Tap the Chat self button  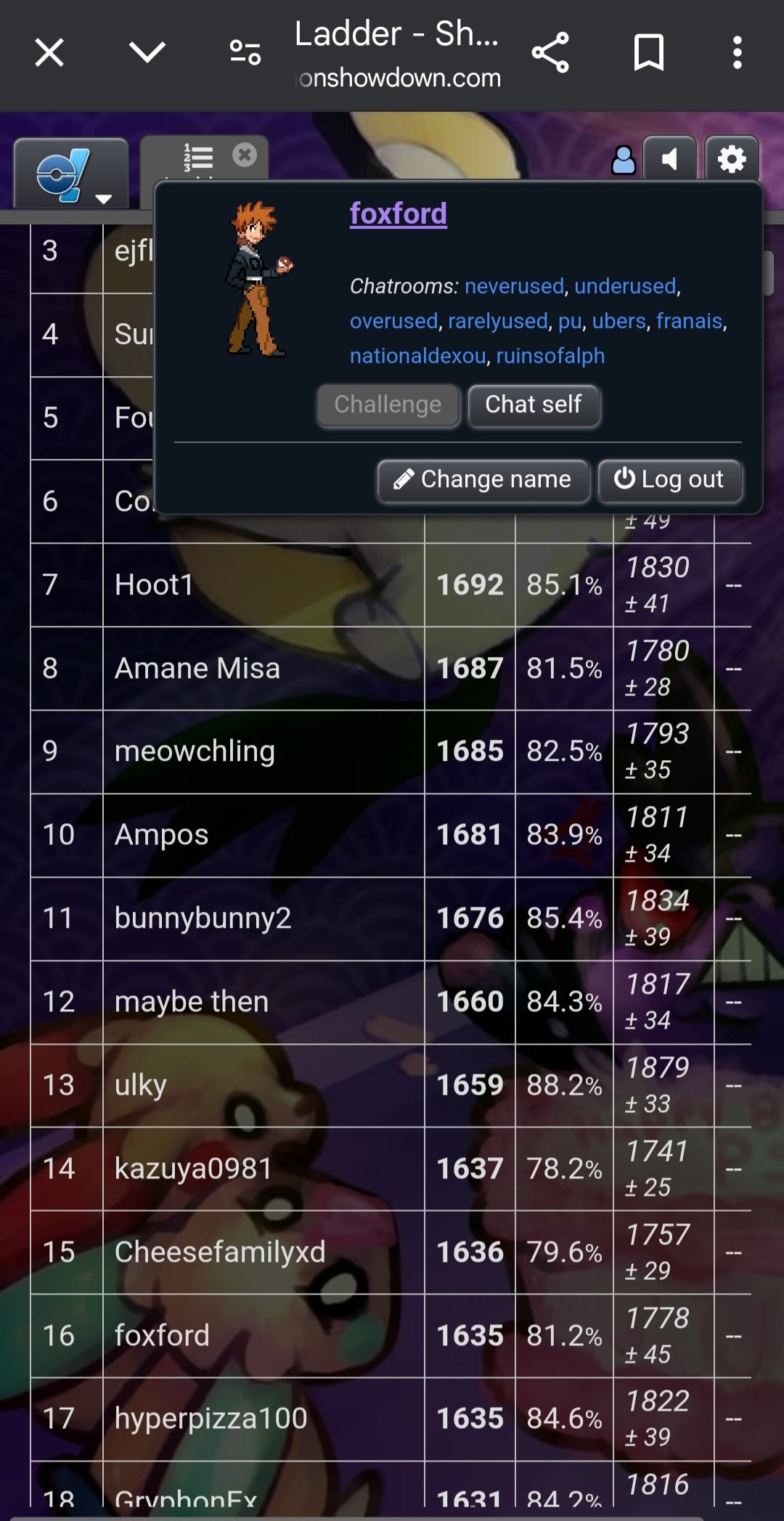(x=533, y=404)
